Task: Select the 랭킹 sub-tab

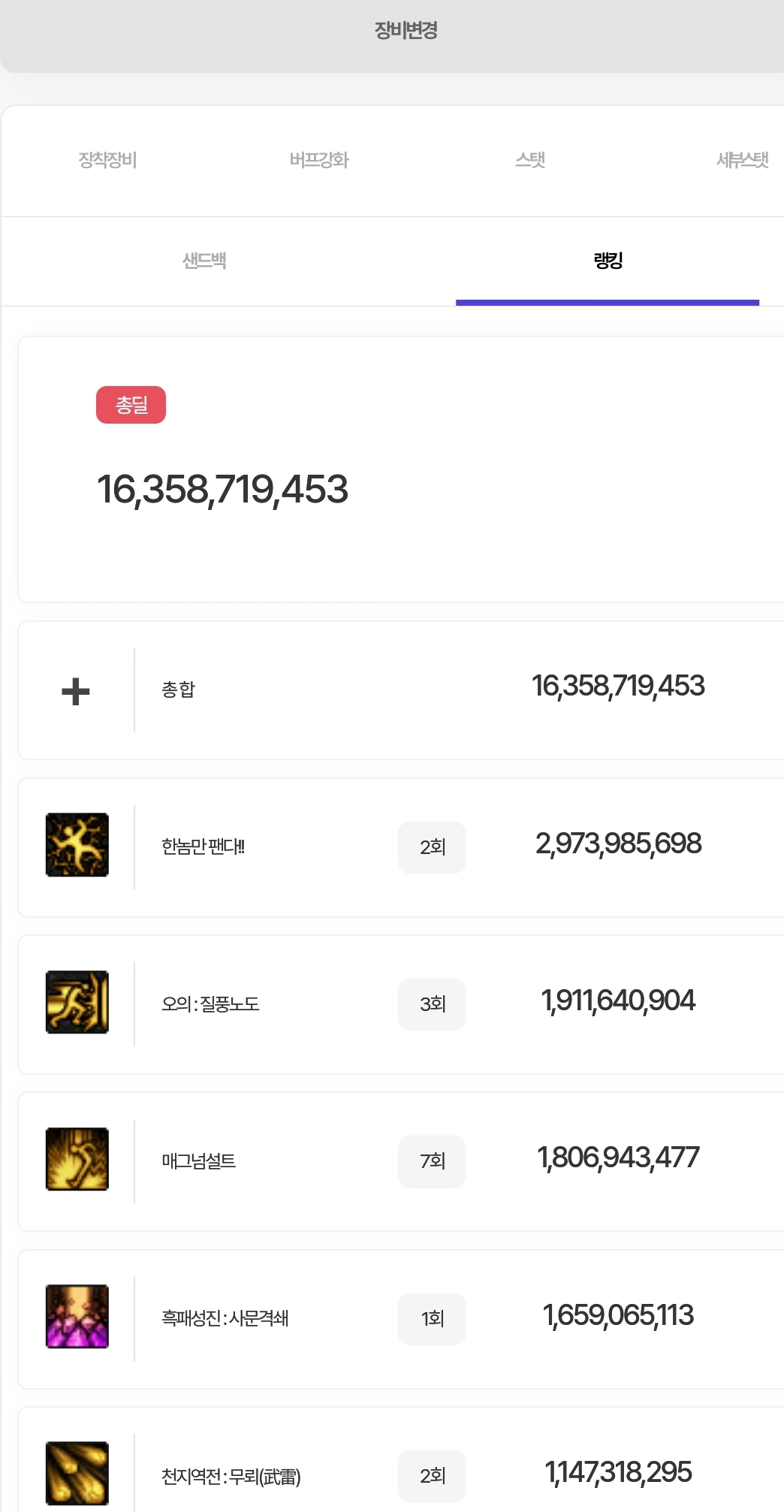Action: [608, 261]
